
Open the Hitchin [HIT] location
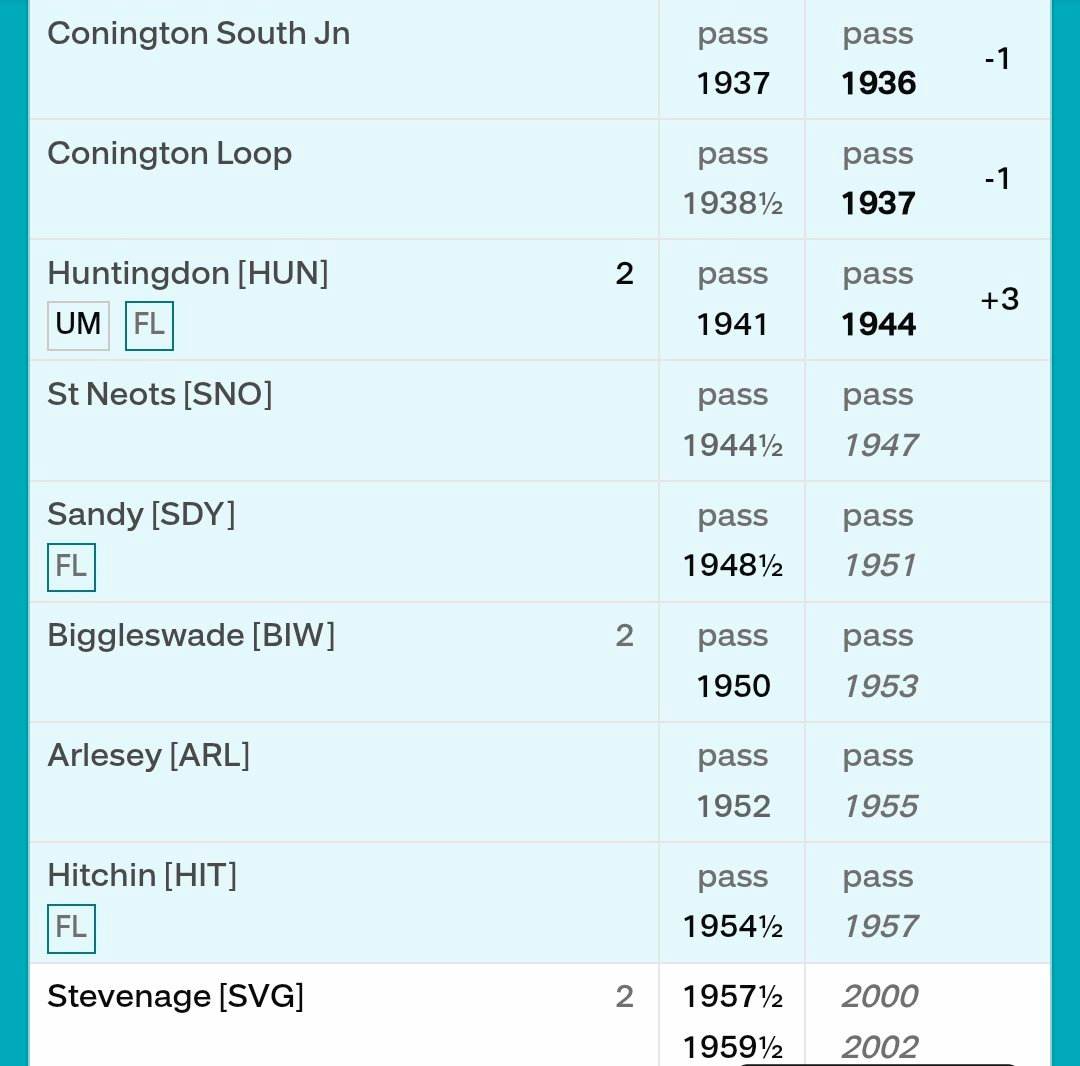(142, 876)
